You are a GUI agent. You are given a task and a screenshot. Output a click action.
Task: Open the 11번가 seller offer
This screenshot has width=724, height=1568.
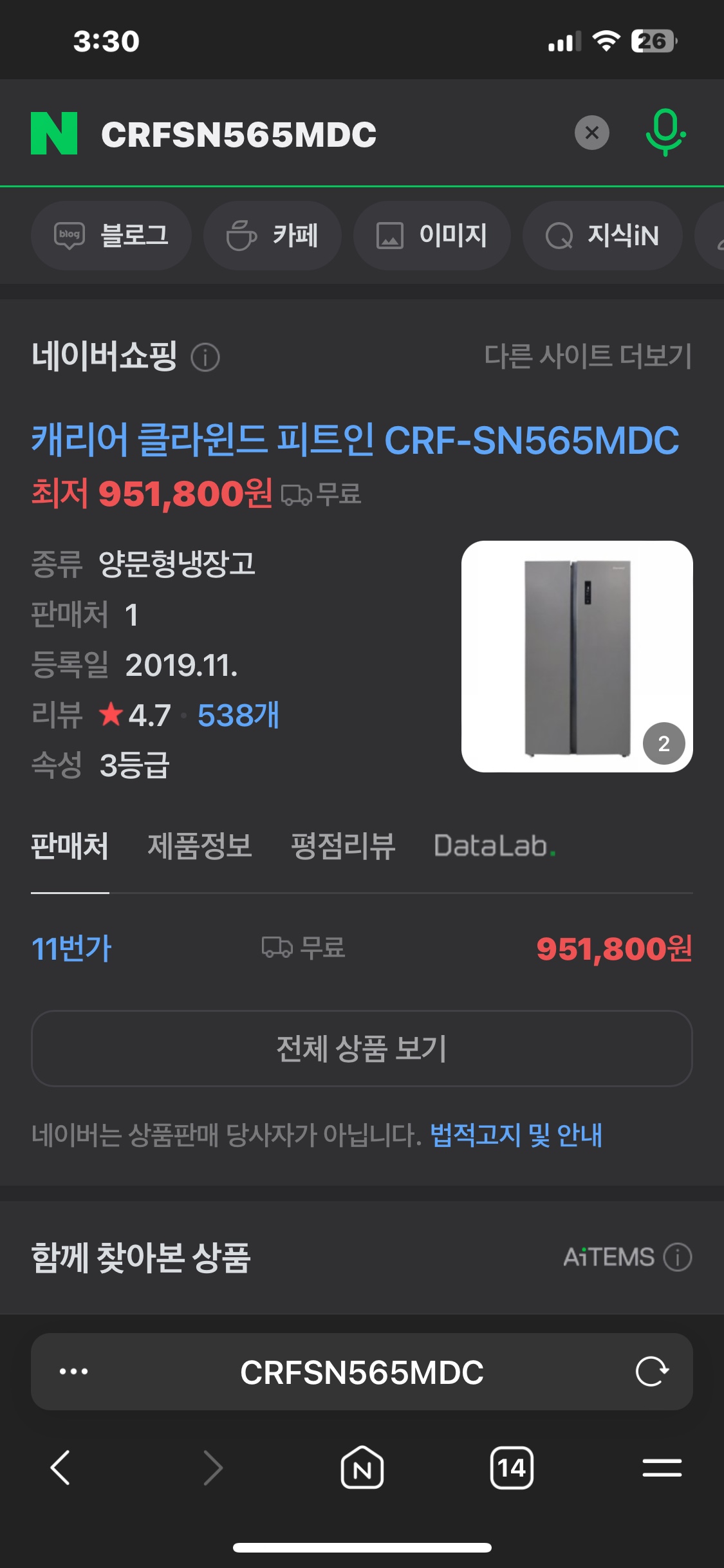tap(72, 948)
